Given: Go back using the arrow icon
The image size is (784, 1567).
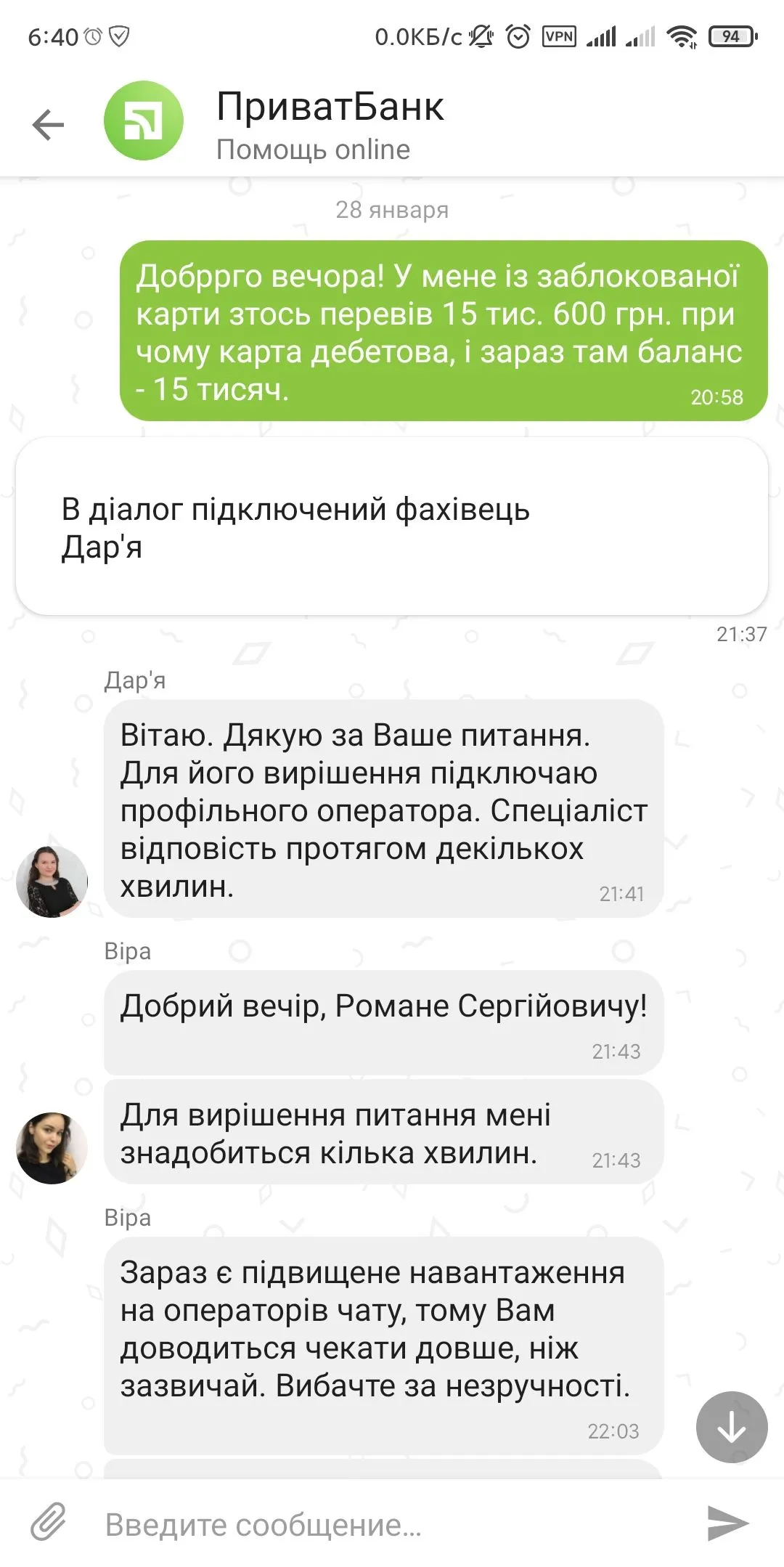Looking at the screenshot, I should click(48, 124).
